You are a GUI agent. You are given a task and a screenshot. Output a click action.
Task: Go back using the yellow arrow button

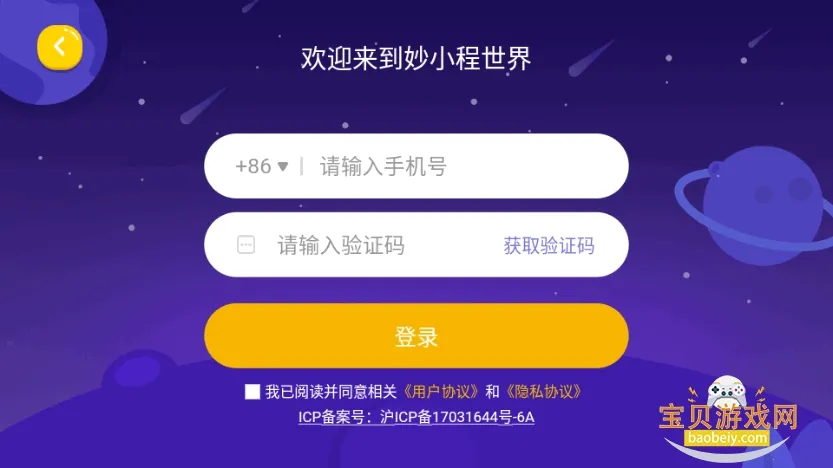pos(60,47)
